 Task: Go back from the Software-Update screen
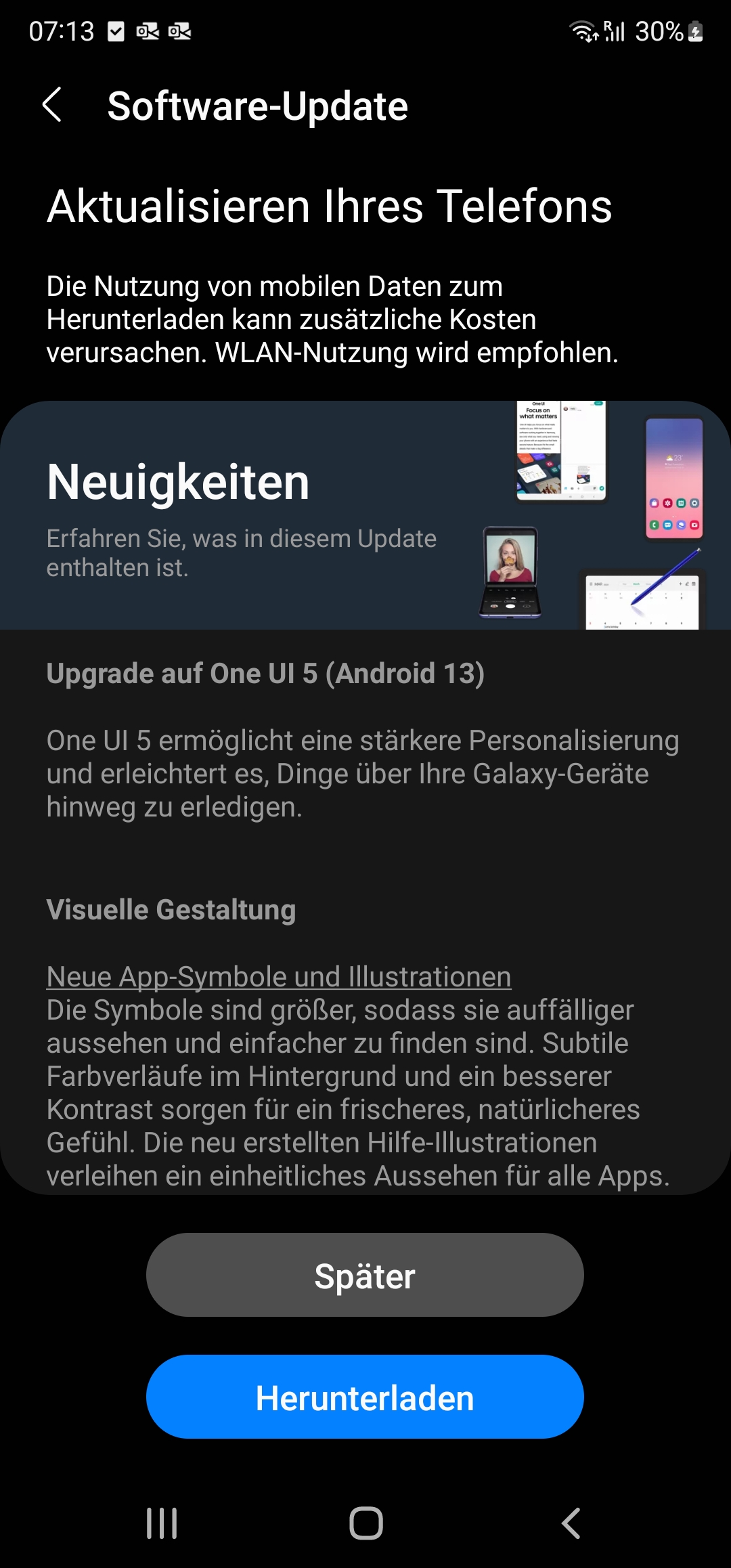click(52, 106)
